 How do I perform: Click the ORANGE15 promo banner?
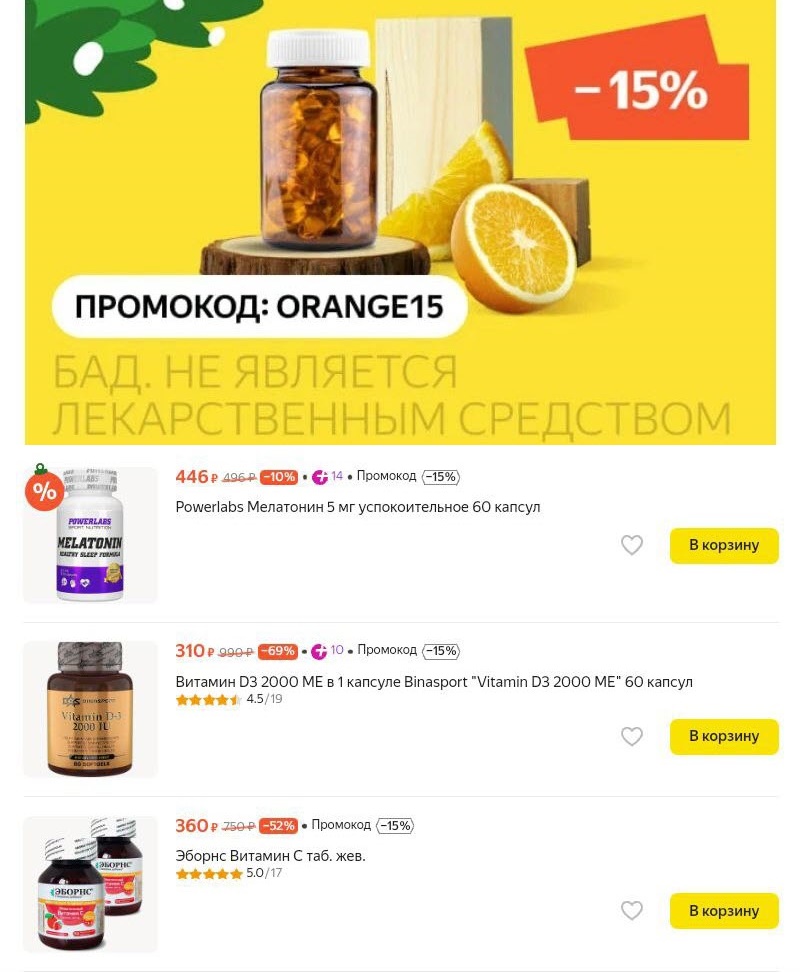(x=400, y=220)
